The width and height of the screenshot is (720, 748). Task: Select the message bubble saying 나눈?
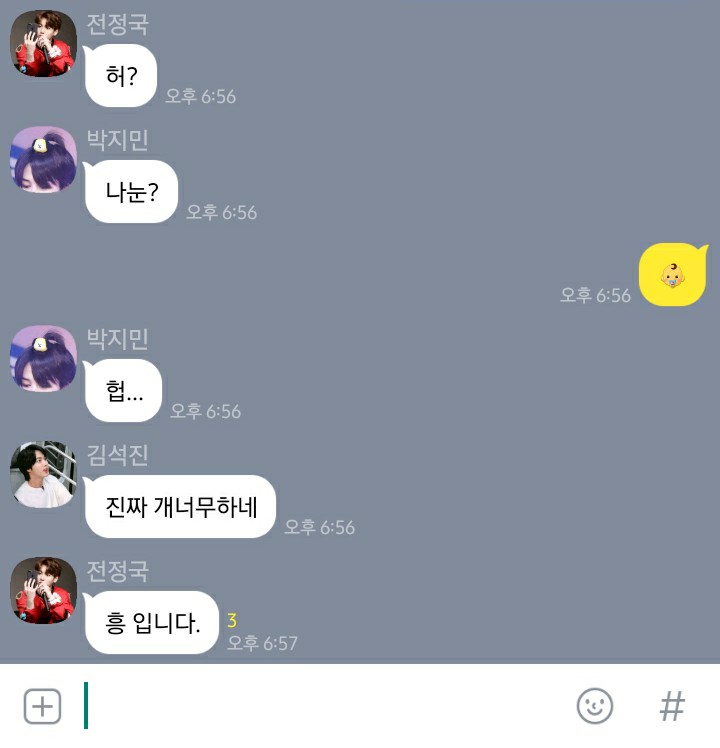pos(131,192)
